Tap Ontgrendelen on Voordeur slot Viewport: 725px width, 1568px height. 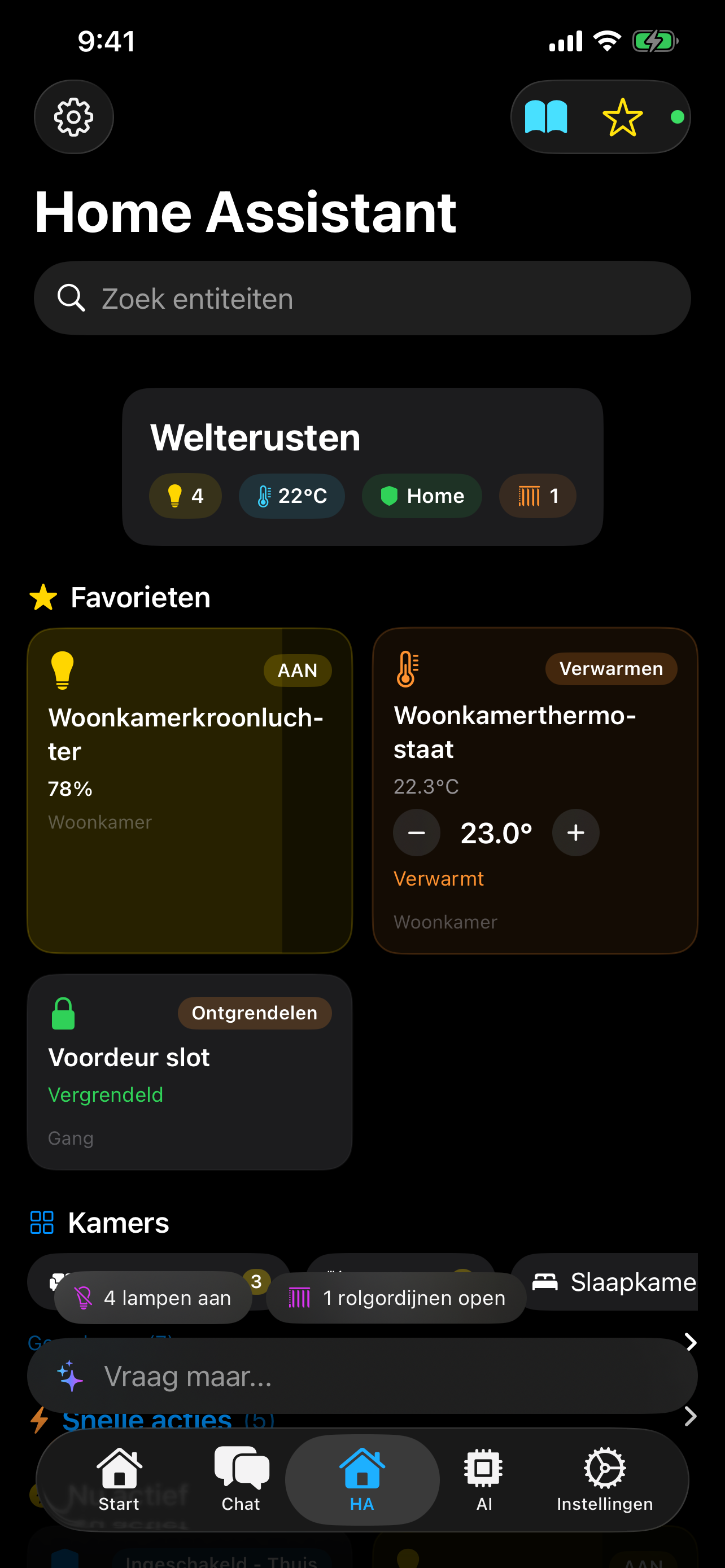[x=255, y=1013]
